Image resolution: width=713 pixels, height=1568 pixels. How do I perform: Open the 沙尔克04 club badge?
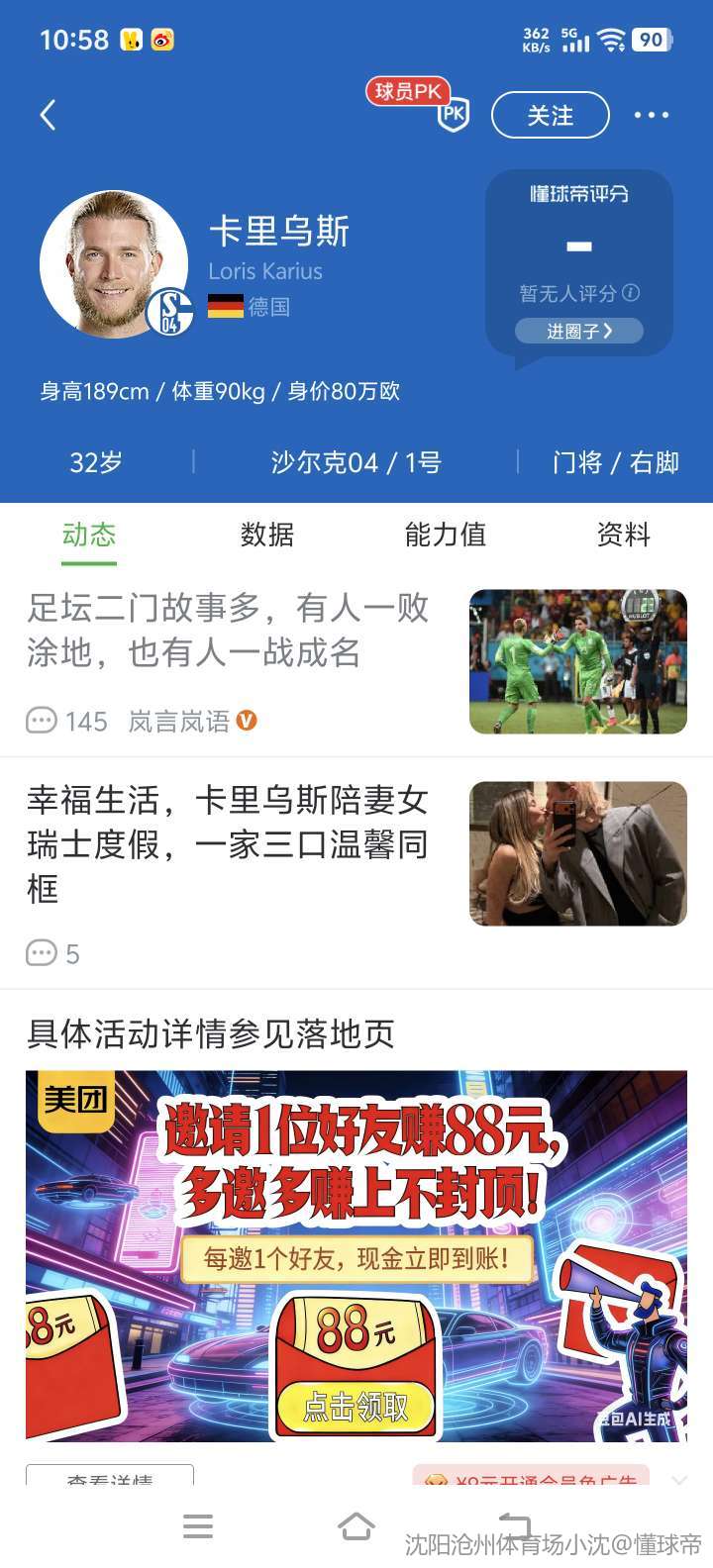point(169,312)
